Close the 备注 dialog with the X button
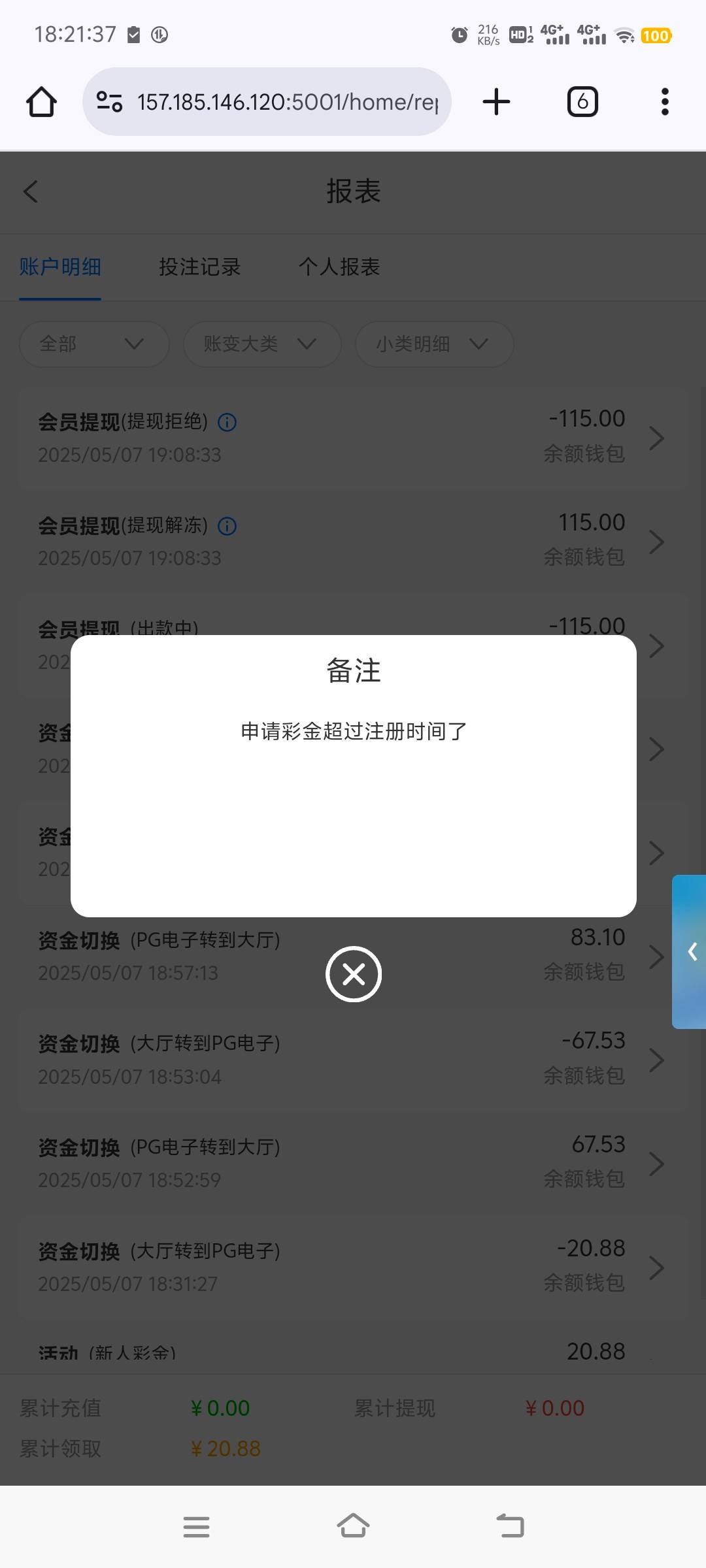 tap(354, 973)
